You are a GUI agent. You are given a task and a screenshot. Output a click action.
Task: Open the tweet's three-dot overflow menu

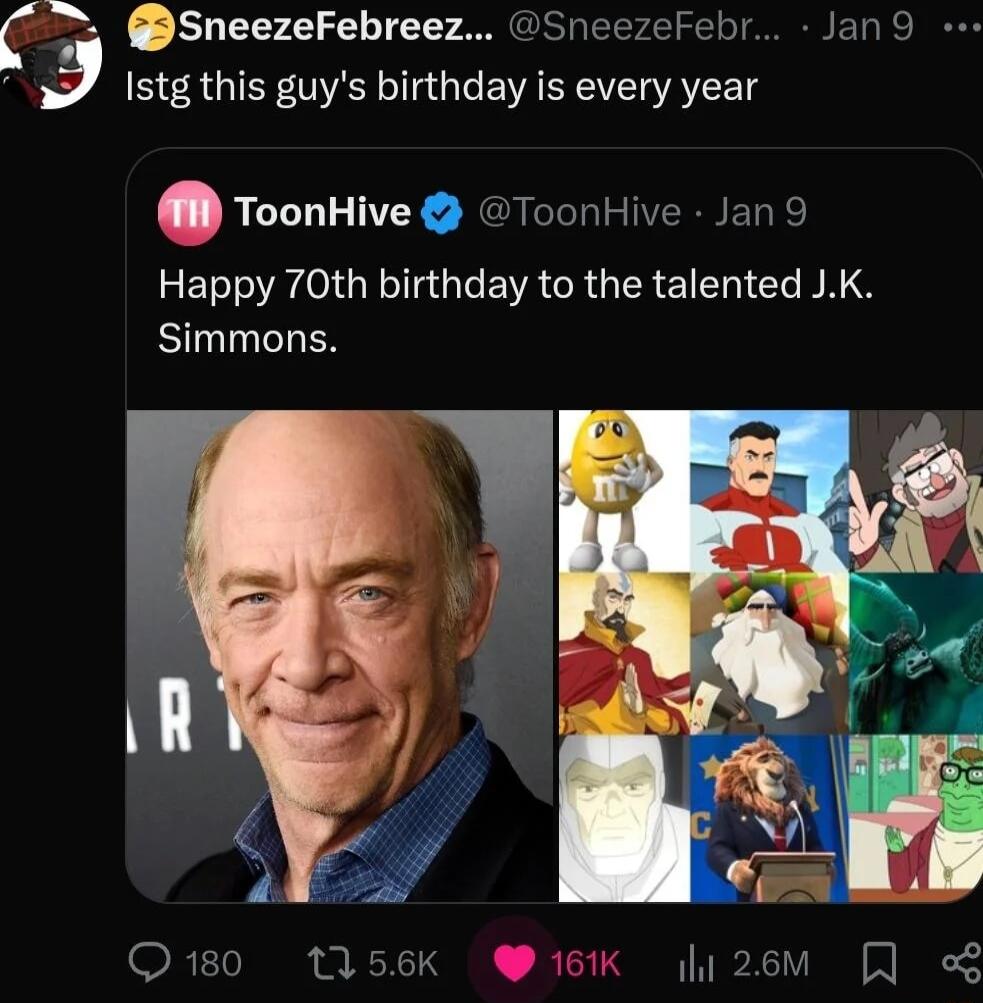pos(961,27)
